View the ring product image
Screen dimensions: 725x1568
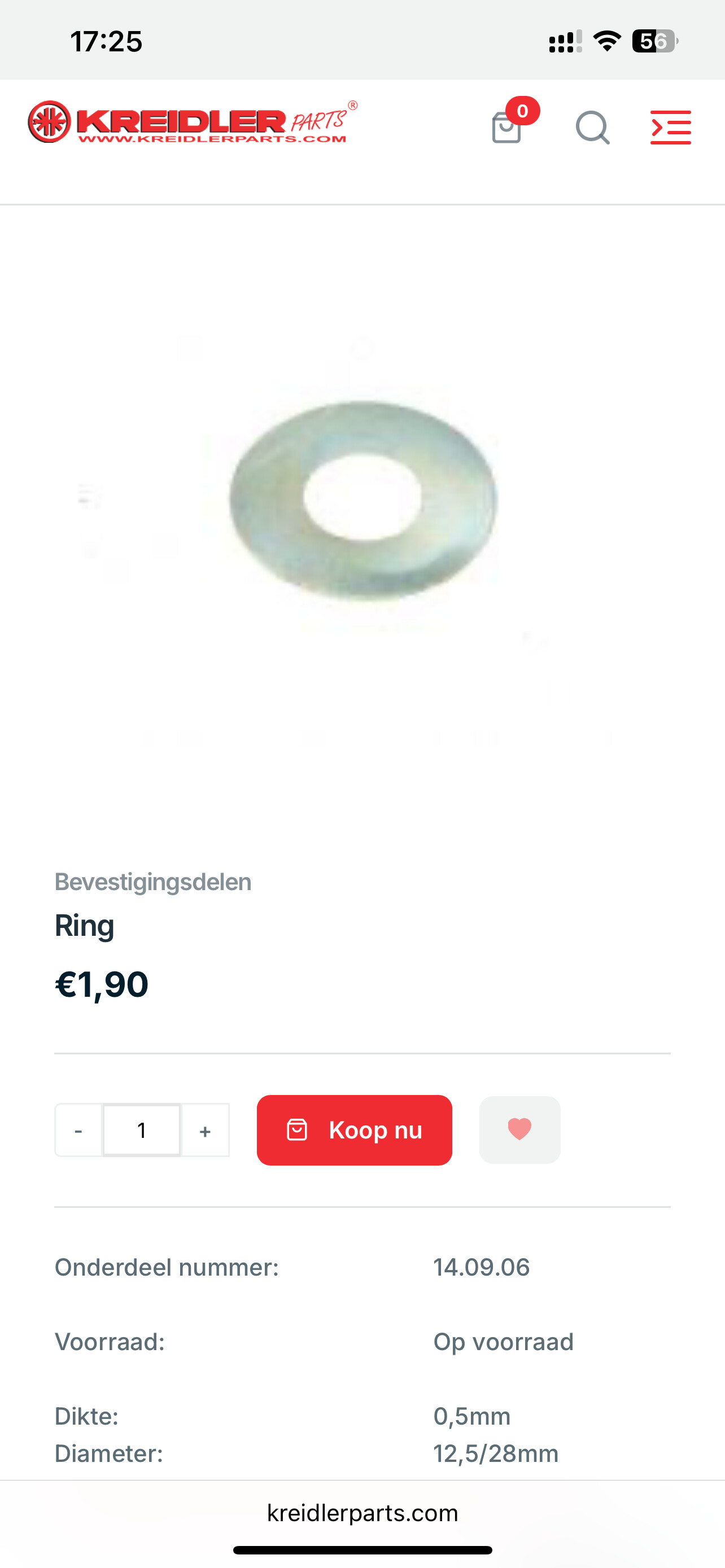[x=364, y=499]
